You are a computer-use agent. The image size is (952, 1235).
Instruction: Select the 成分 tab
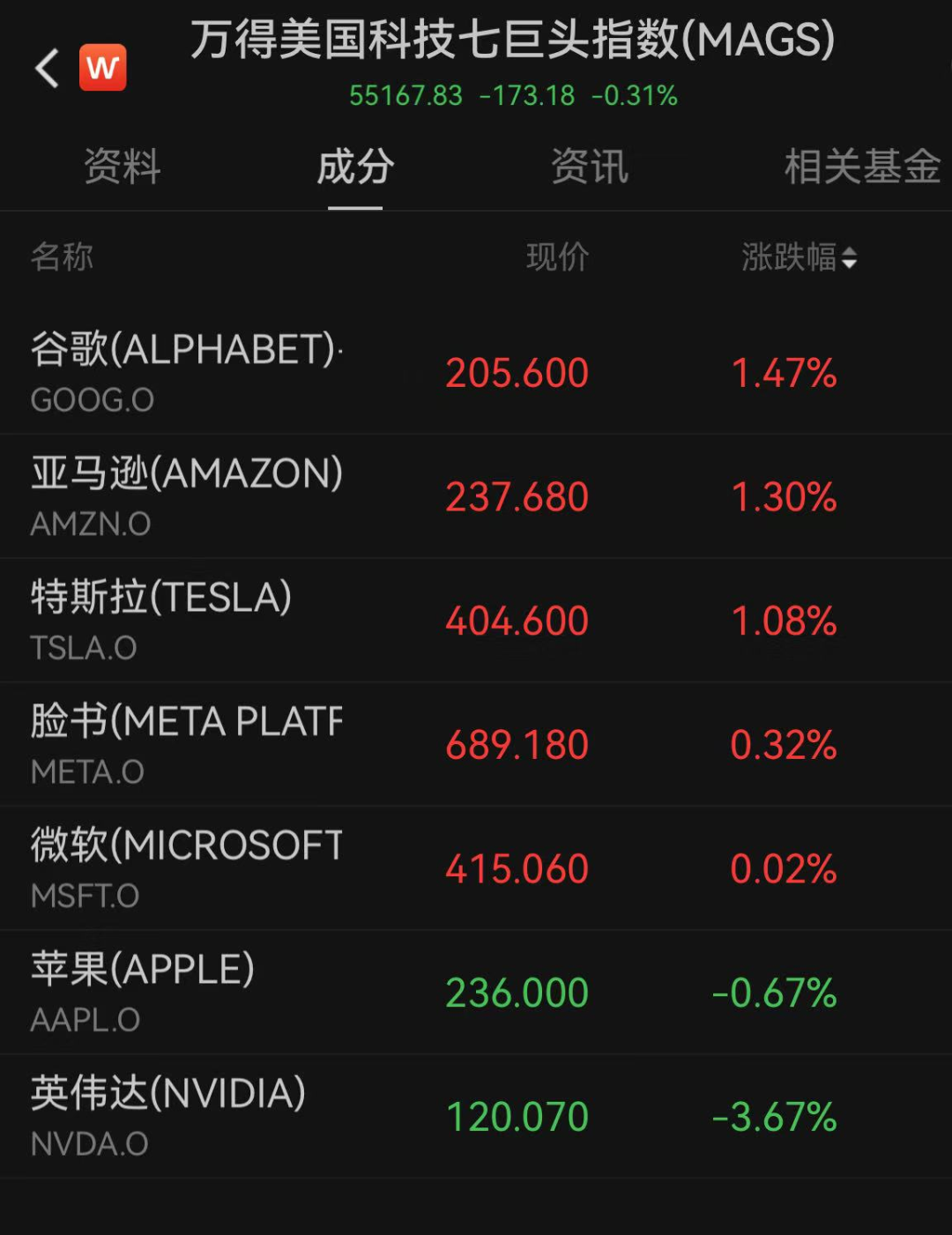[x=355, y=167]
